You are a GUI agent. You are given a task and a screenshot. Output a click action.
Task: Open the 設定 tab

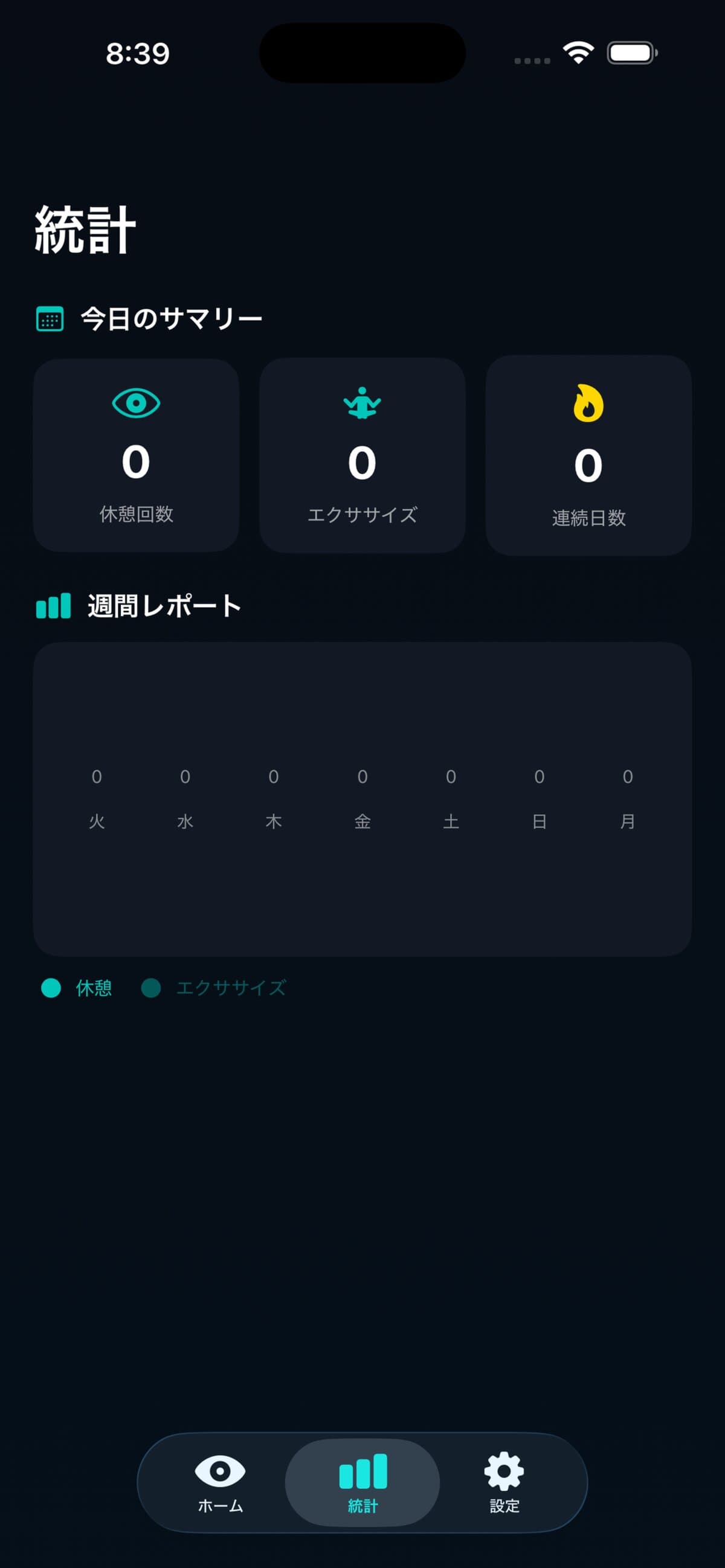point(504,1482)
